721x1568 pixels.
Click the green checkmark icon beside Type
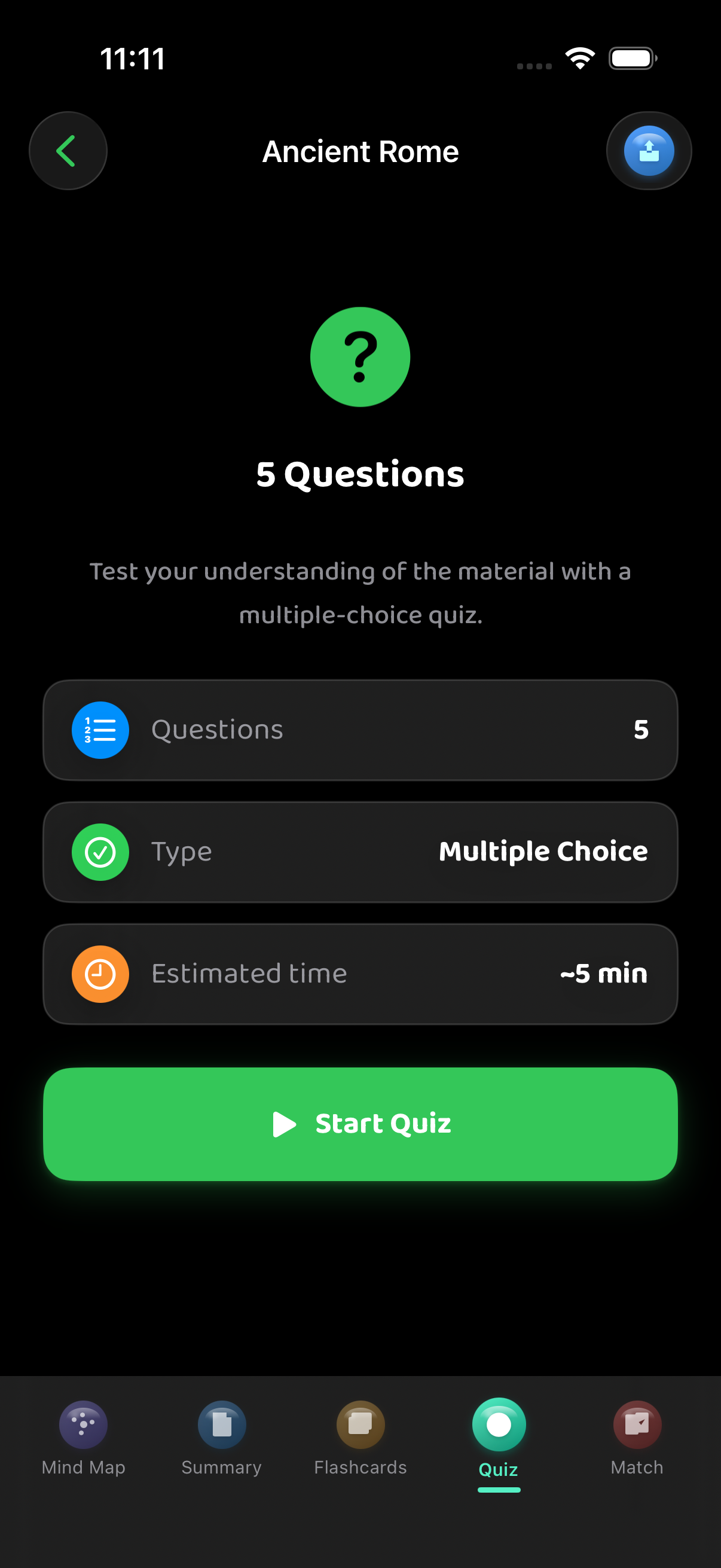100,852
